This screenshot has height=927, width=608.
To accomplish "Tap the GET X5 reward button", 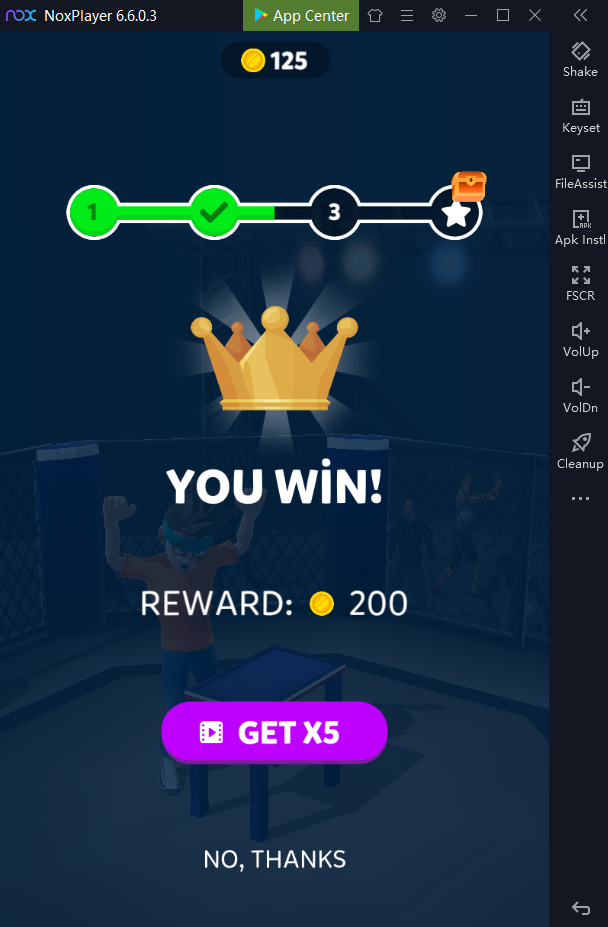I will 274,732.
